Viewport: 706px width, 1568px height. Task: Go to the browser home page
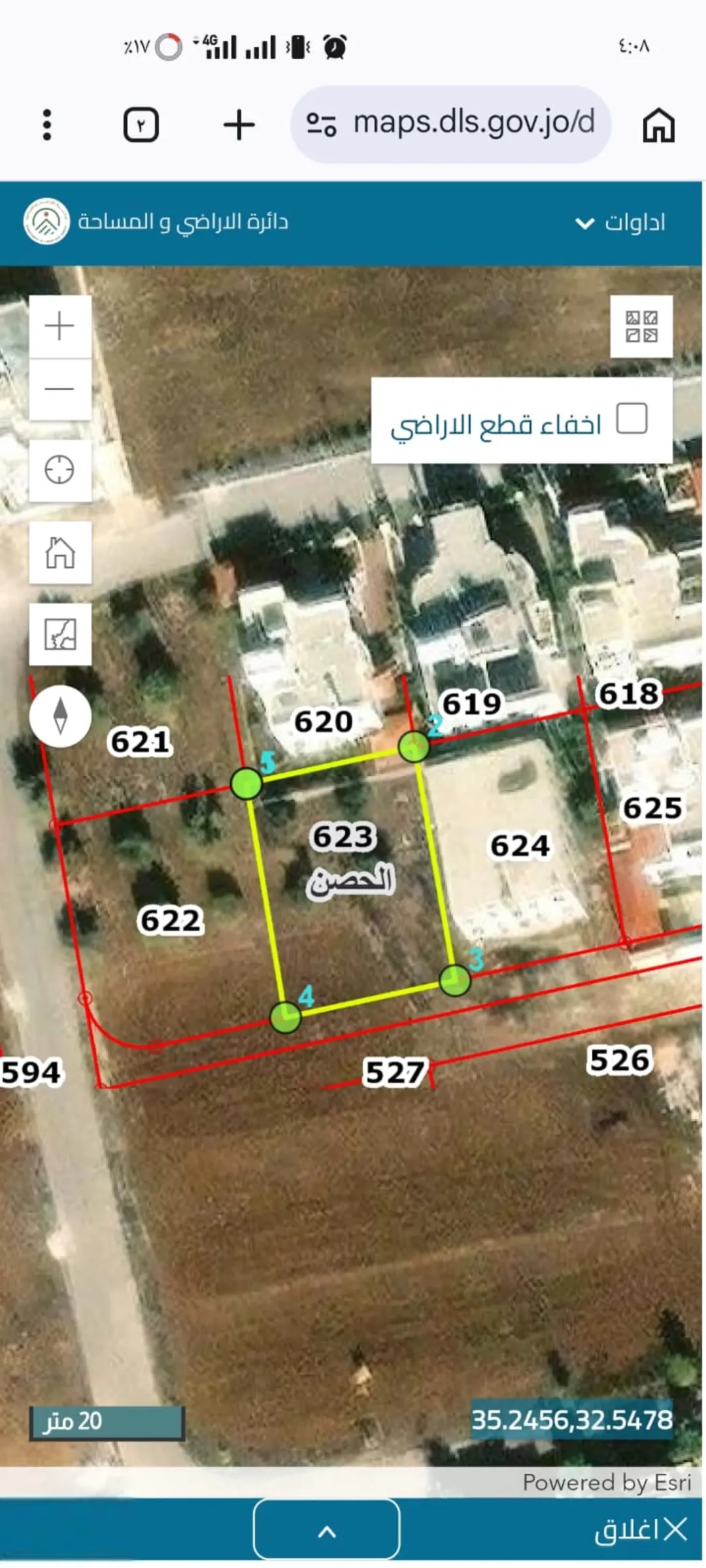(658, 124)
